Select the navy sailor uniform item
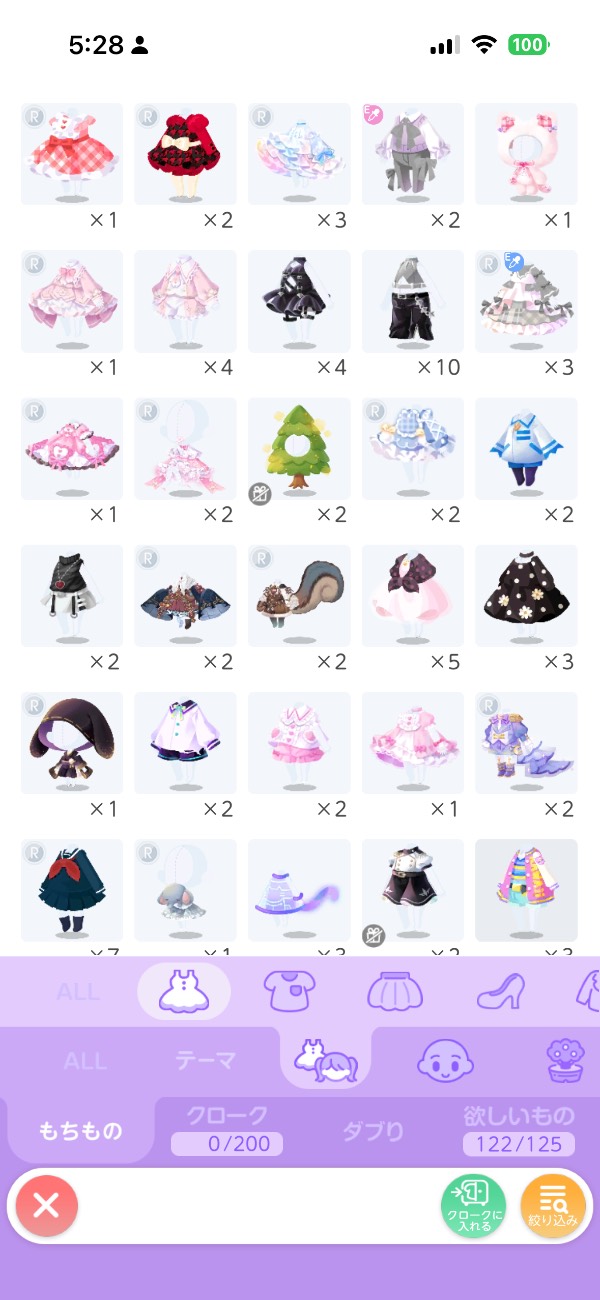Image resolution: width=600 pixels, height=1300 pixels. click(72, 890)
